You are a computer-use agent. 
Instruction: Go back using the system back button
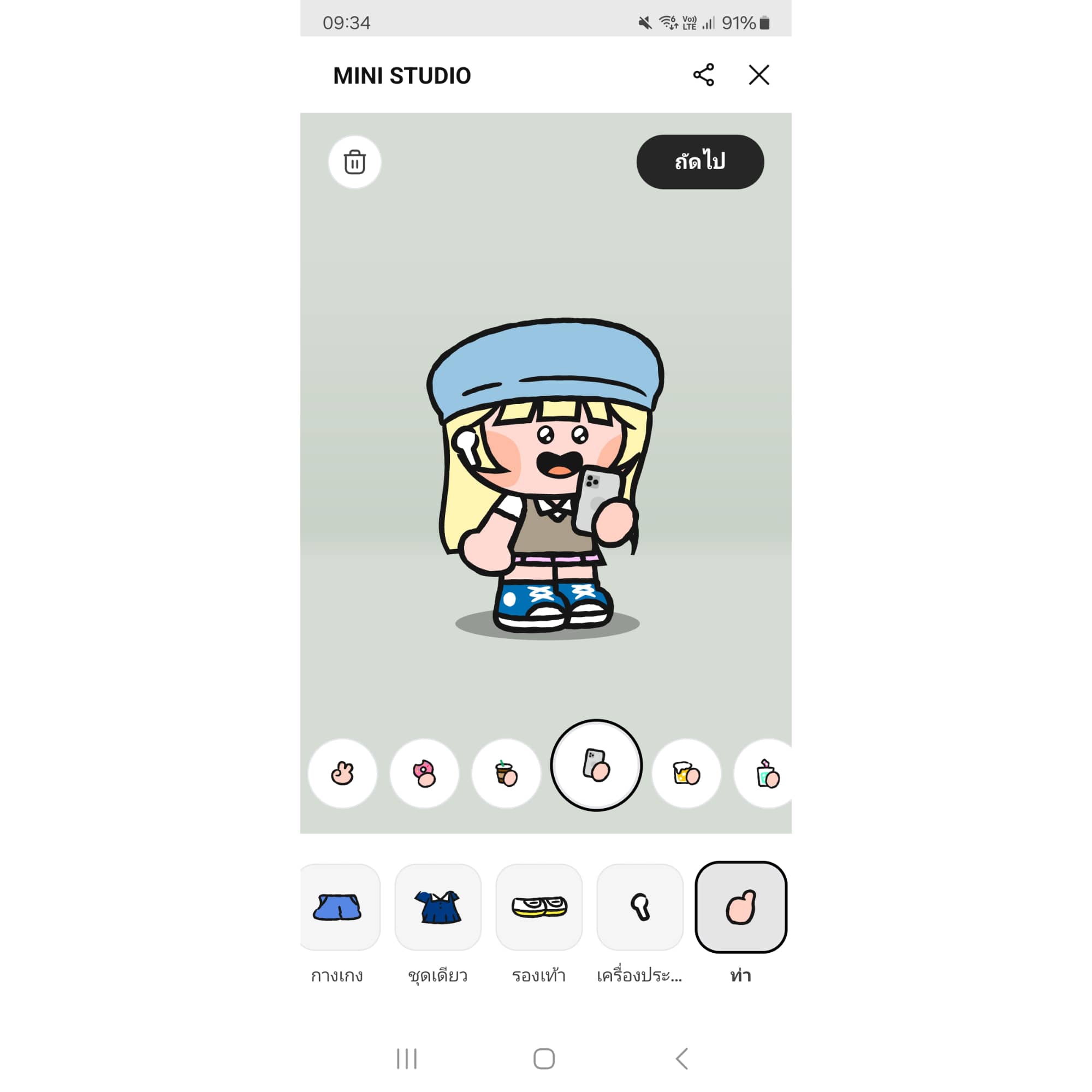pos(682,1058)
